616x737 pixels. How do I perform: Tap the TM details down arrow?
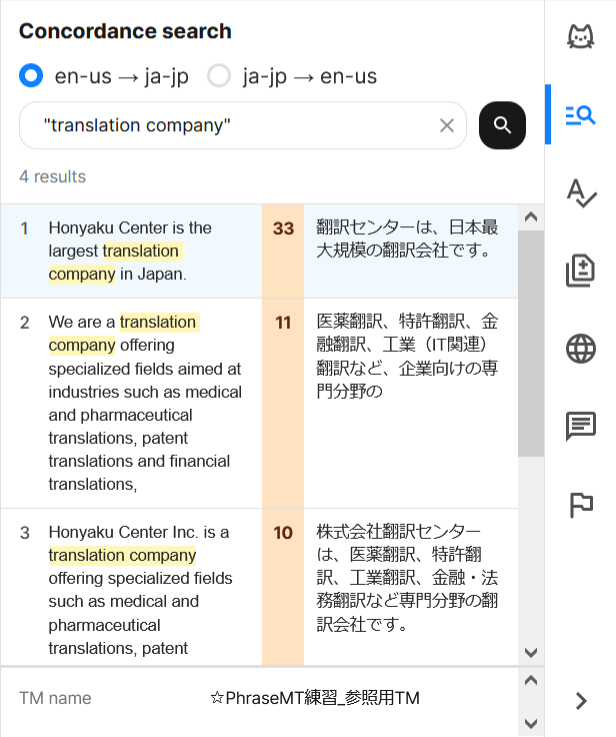[531, 721]
